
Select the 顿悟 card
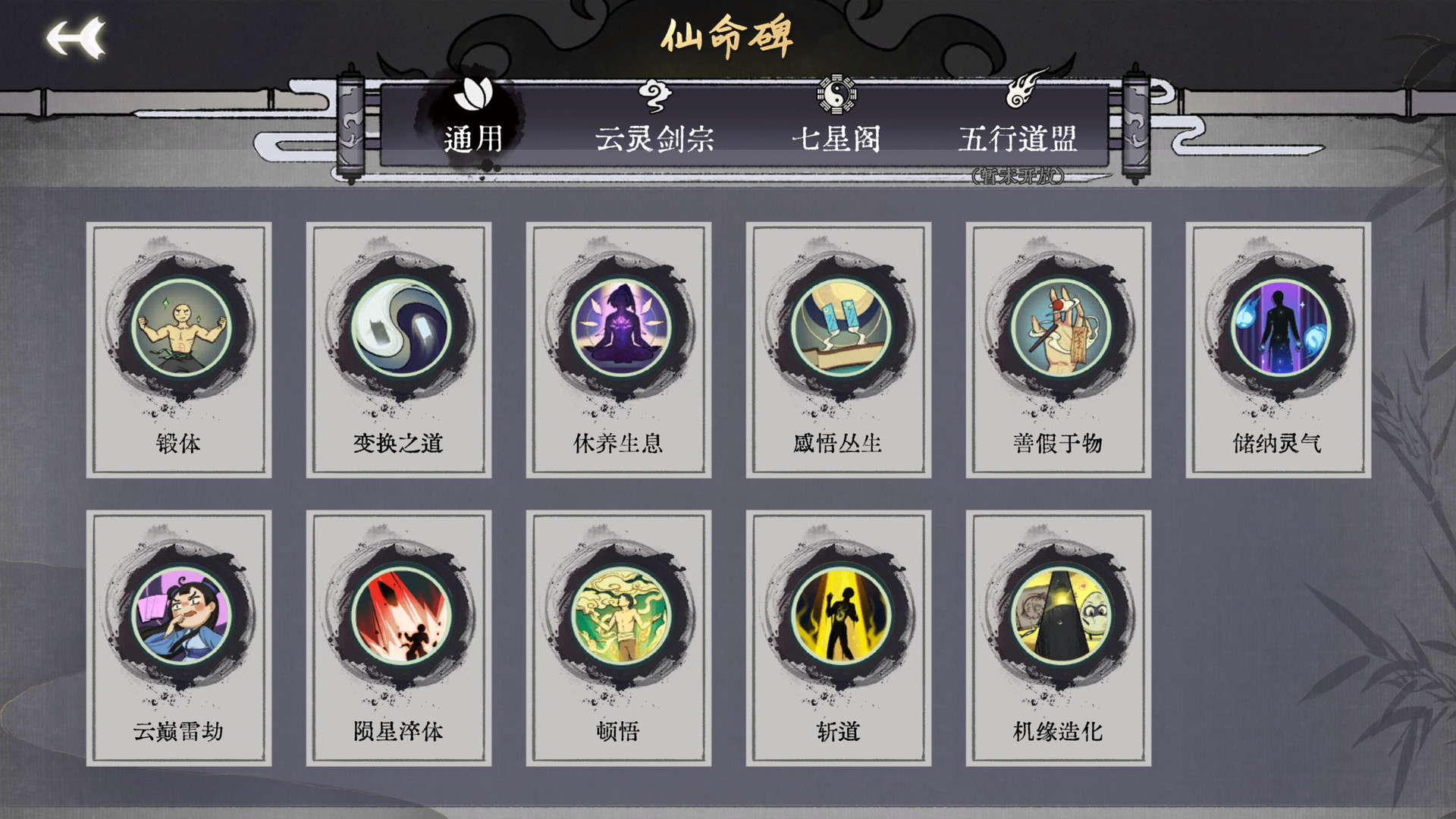[619, 638]
